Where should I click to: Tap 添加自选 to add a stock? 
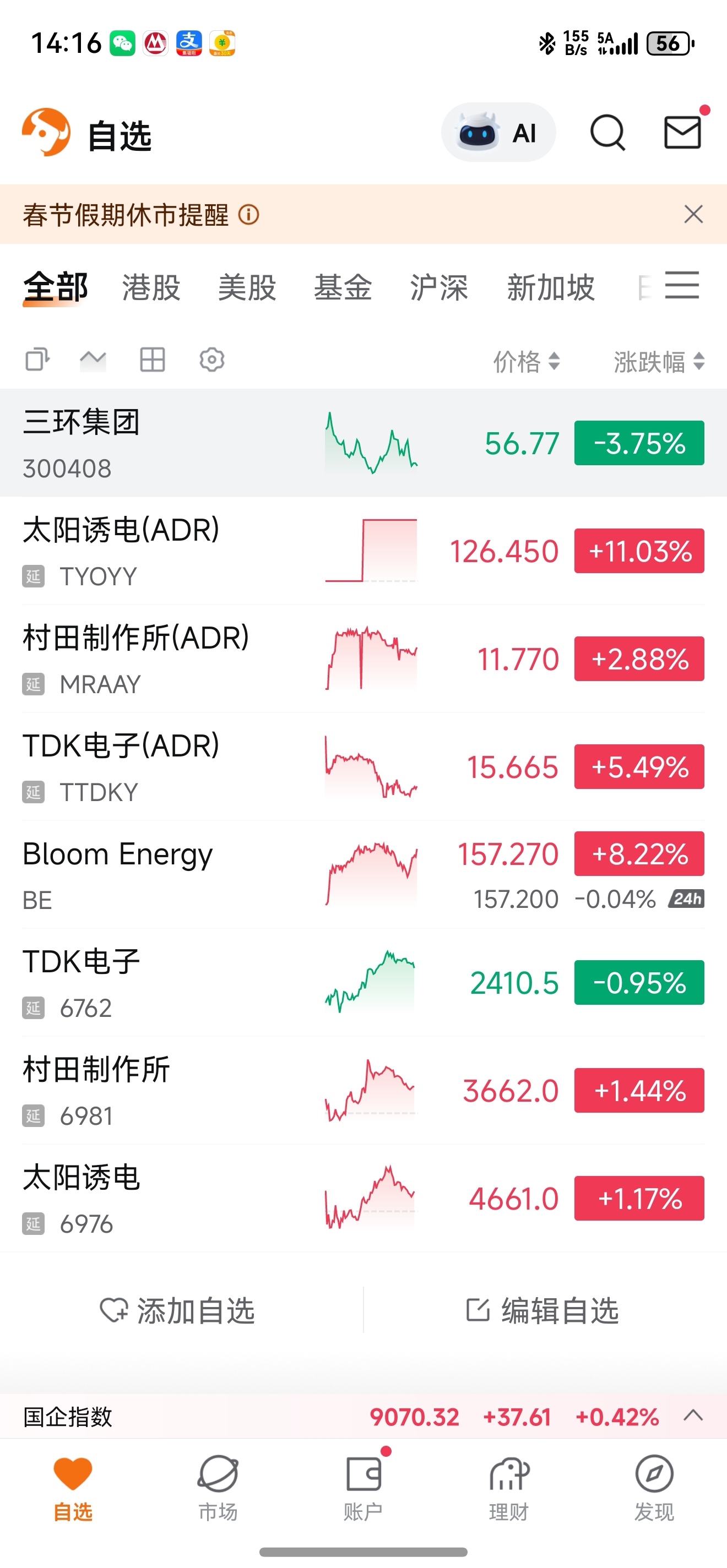(x=178, y=1310)
